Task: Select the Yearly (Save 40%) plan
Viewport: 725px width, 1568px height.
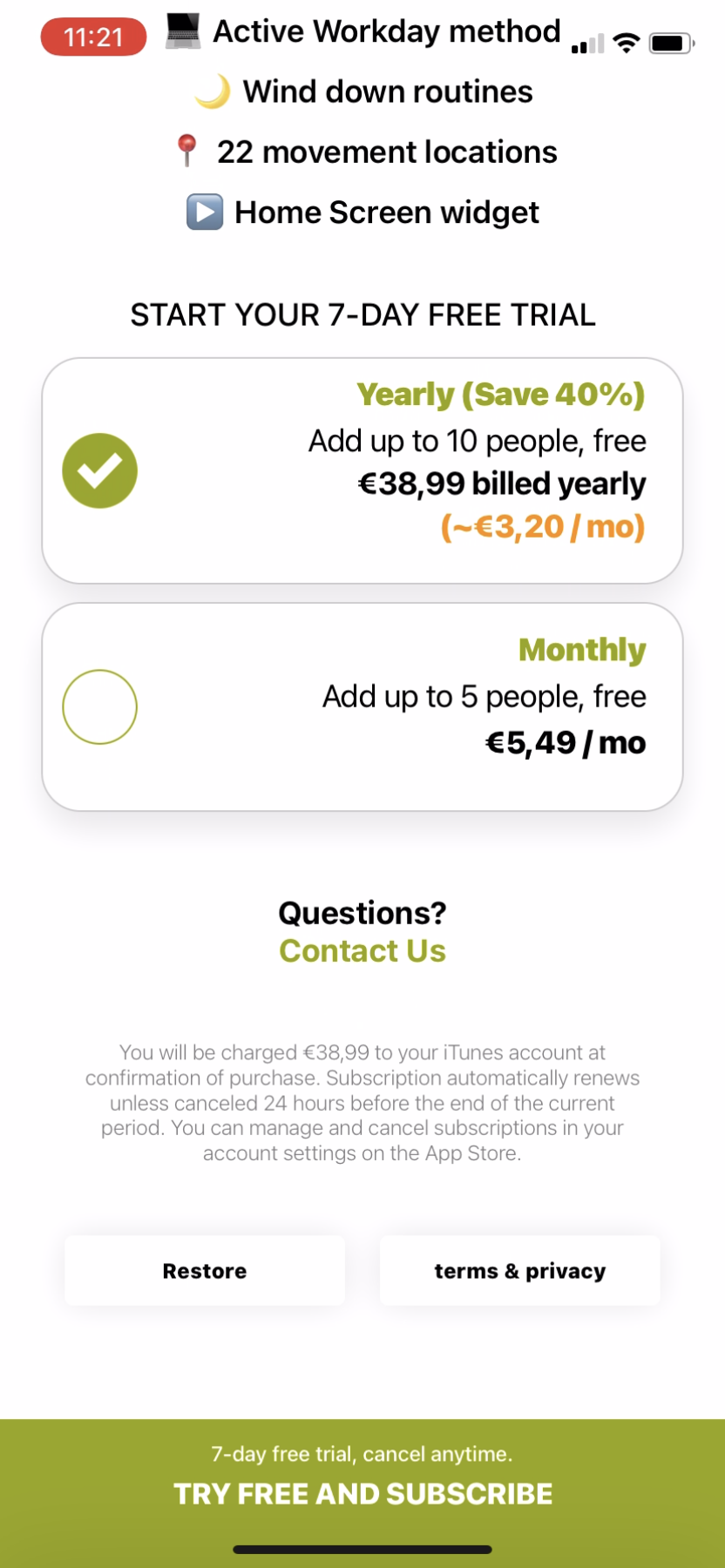Action: (x=362, y=470)
